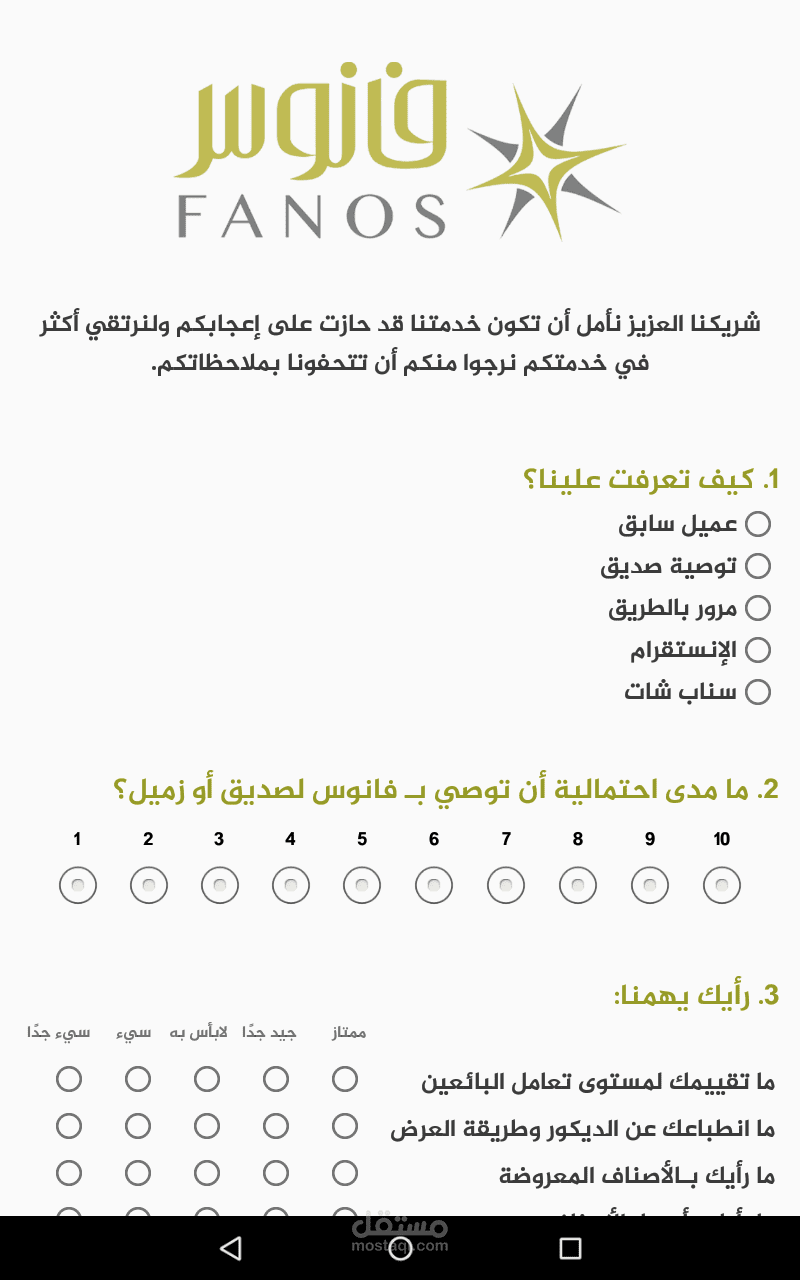Tap the Android back navigation arrow

click(232, 1247)
